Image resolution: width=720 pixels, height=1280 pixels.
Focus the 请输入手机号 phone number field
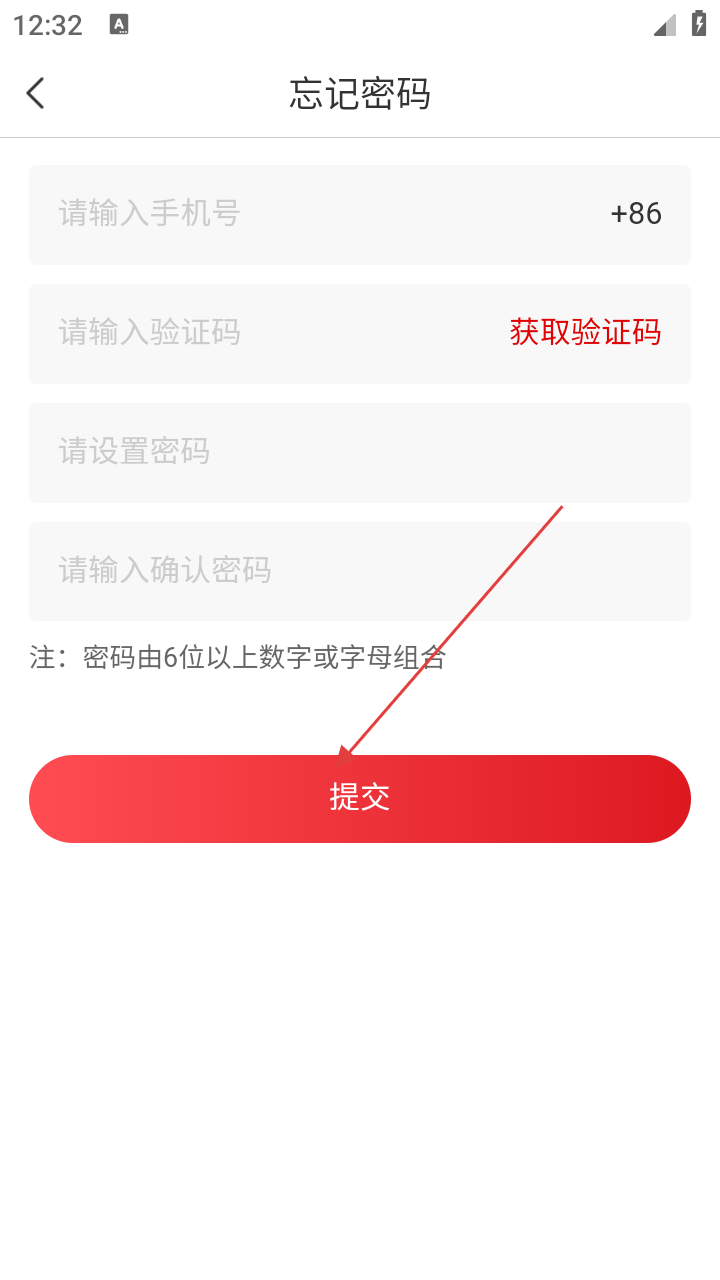pyautogui.click(x=300, y=214)
